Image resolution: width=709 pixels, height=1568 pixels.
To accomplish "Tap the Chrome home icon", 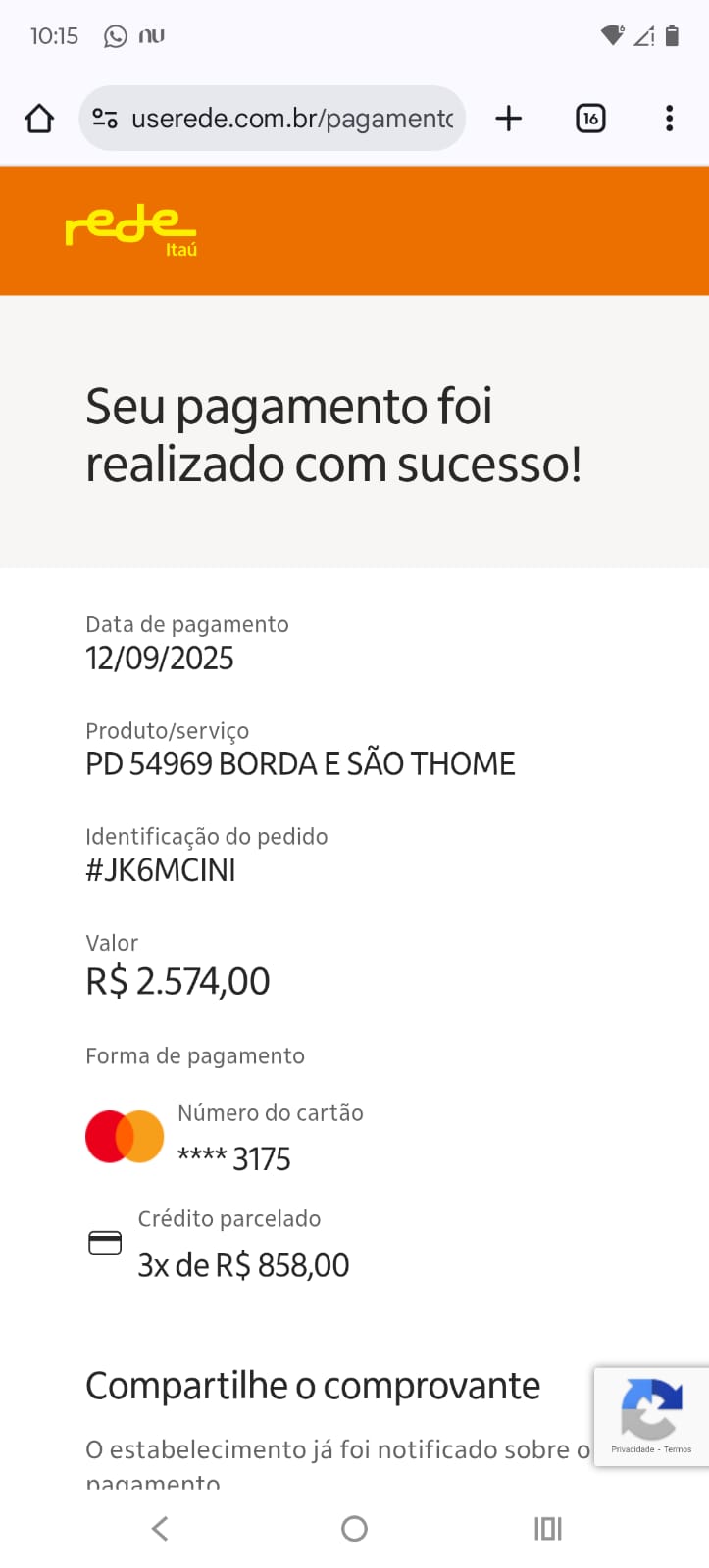I will click(x=38, y=118).
